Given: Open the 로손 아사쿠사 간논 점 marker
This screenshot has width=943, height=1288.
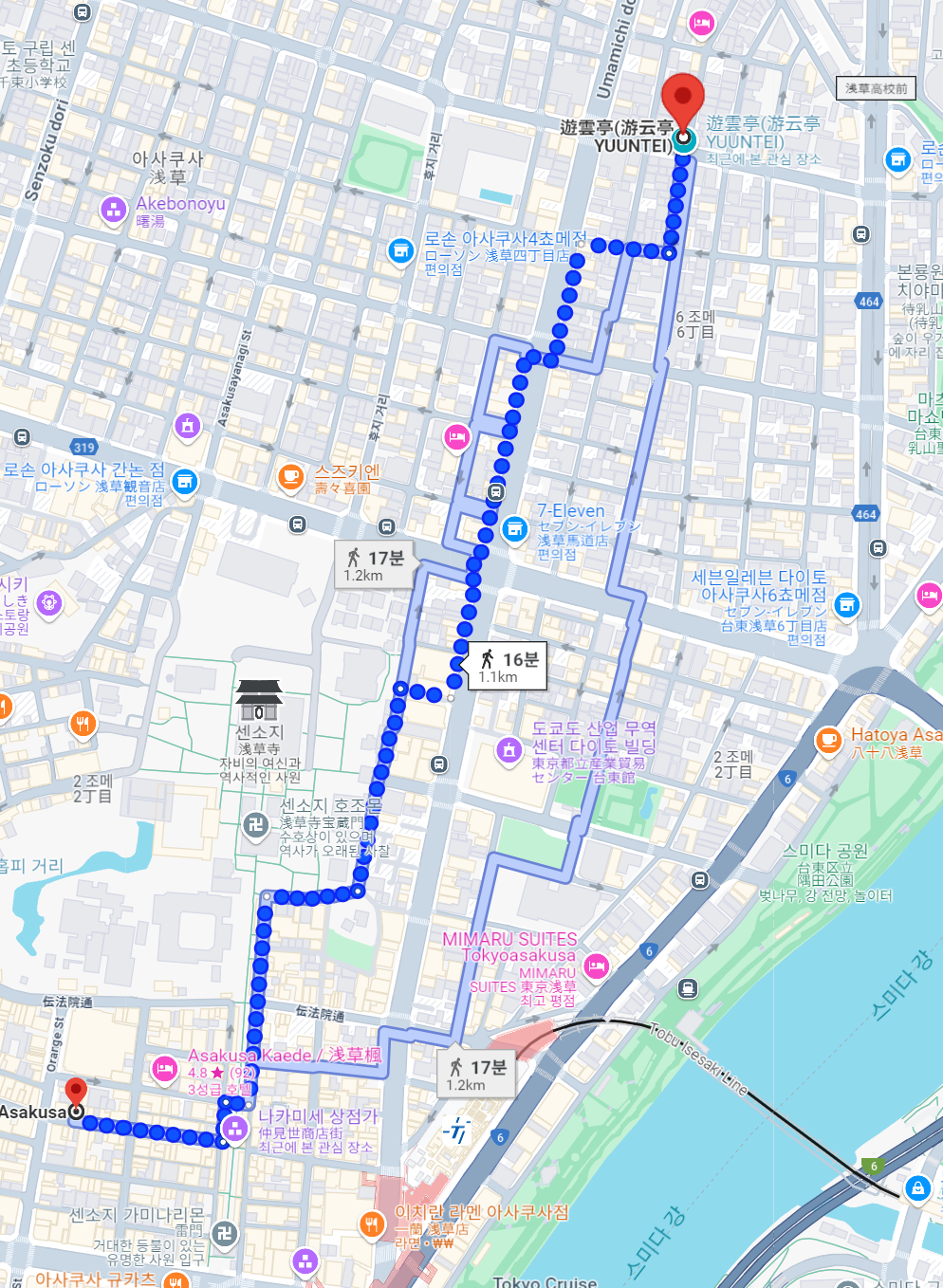Looking at the screenshot, I should click(x=185, y=482).
